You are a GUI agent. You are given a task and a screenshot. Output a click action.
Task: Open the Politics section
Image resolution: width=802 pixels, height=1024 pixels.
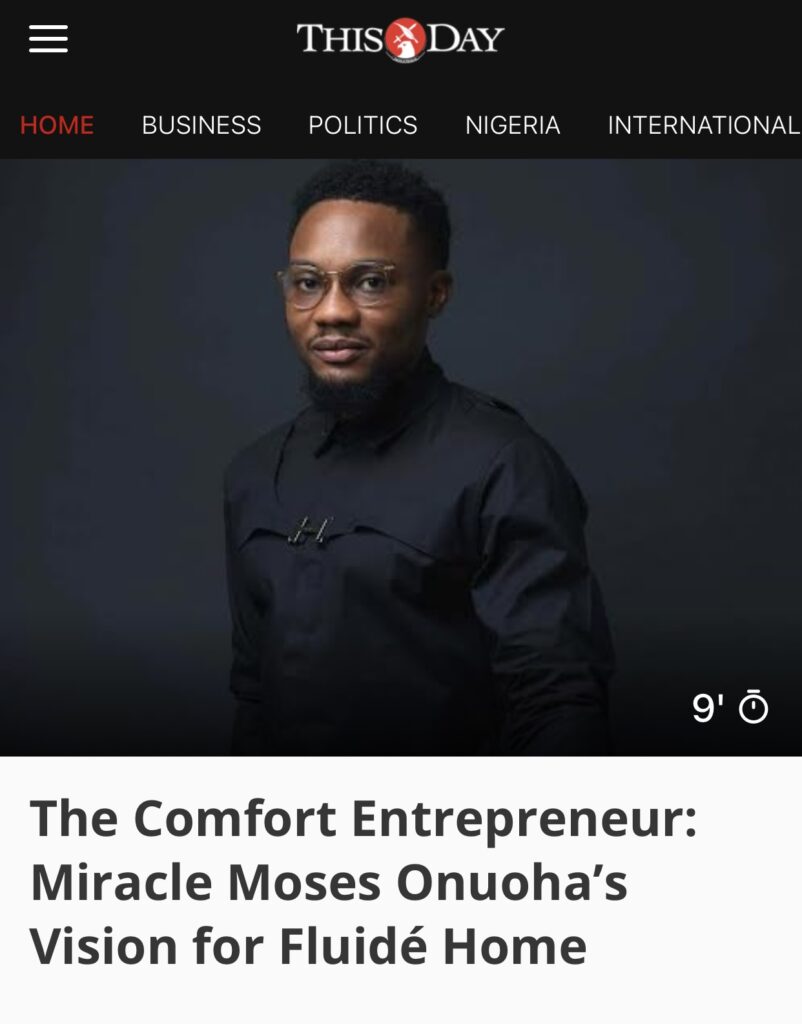(362, 125)
